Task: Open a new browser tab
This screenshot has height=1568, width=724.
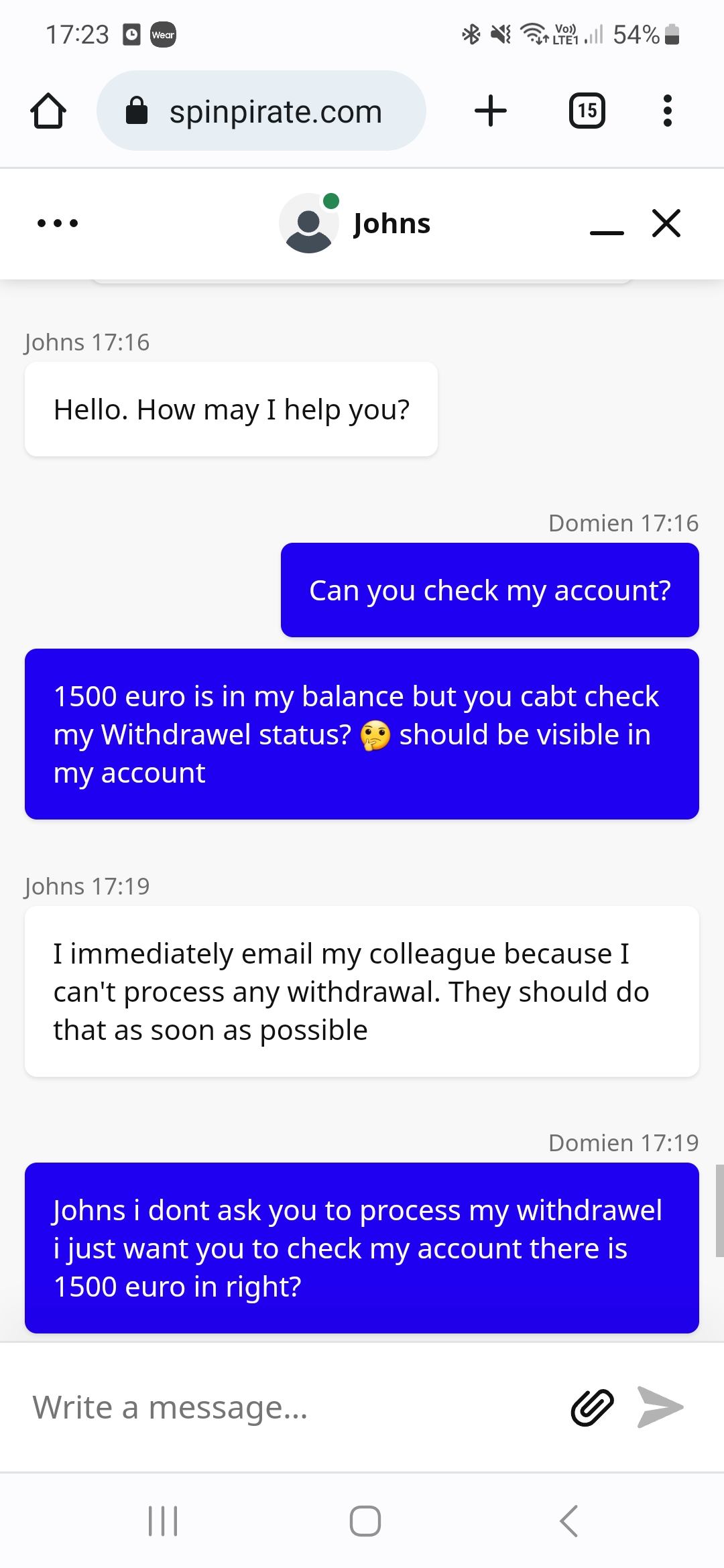Action: (491, 111)
